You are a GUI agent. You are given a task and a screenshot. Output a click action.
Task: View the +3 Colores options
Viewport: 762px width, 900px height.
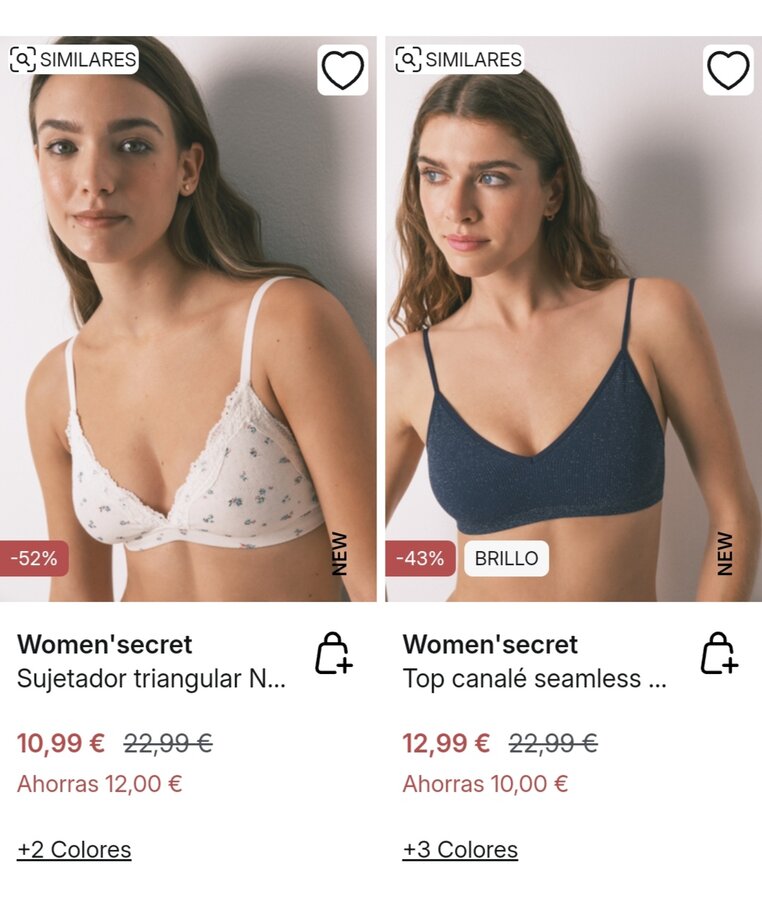460,850
